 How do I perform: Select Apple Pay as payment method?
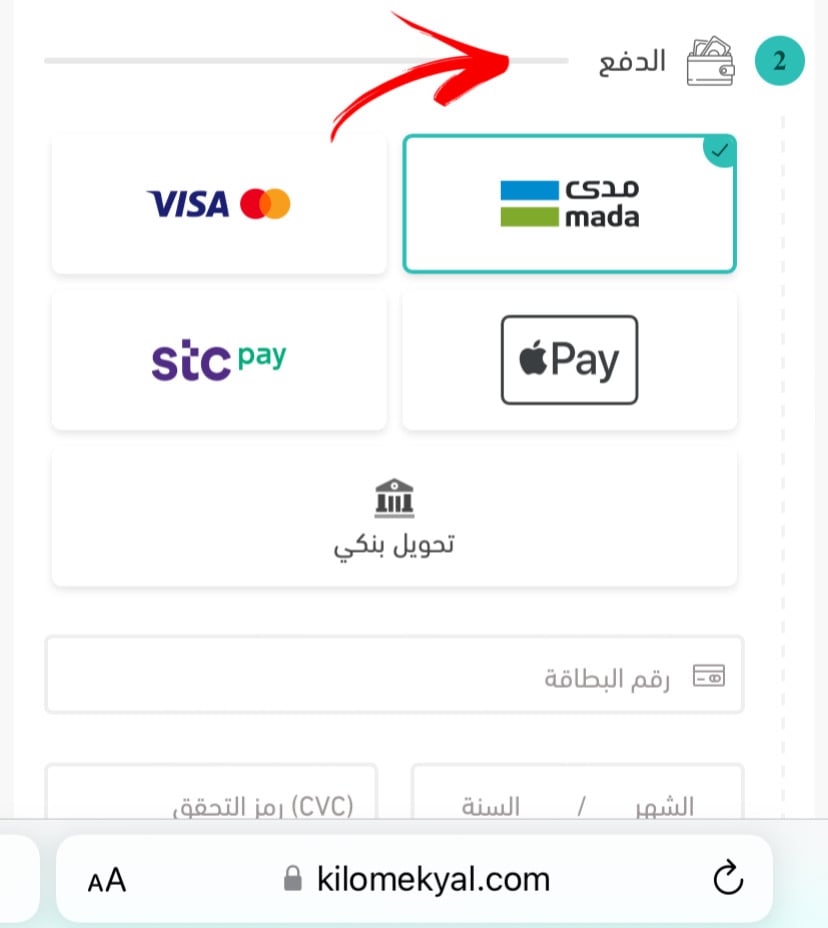coord(569,360)
